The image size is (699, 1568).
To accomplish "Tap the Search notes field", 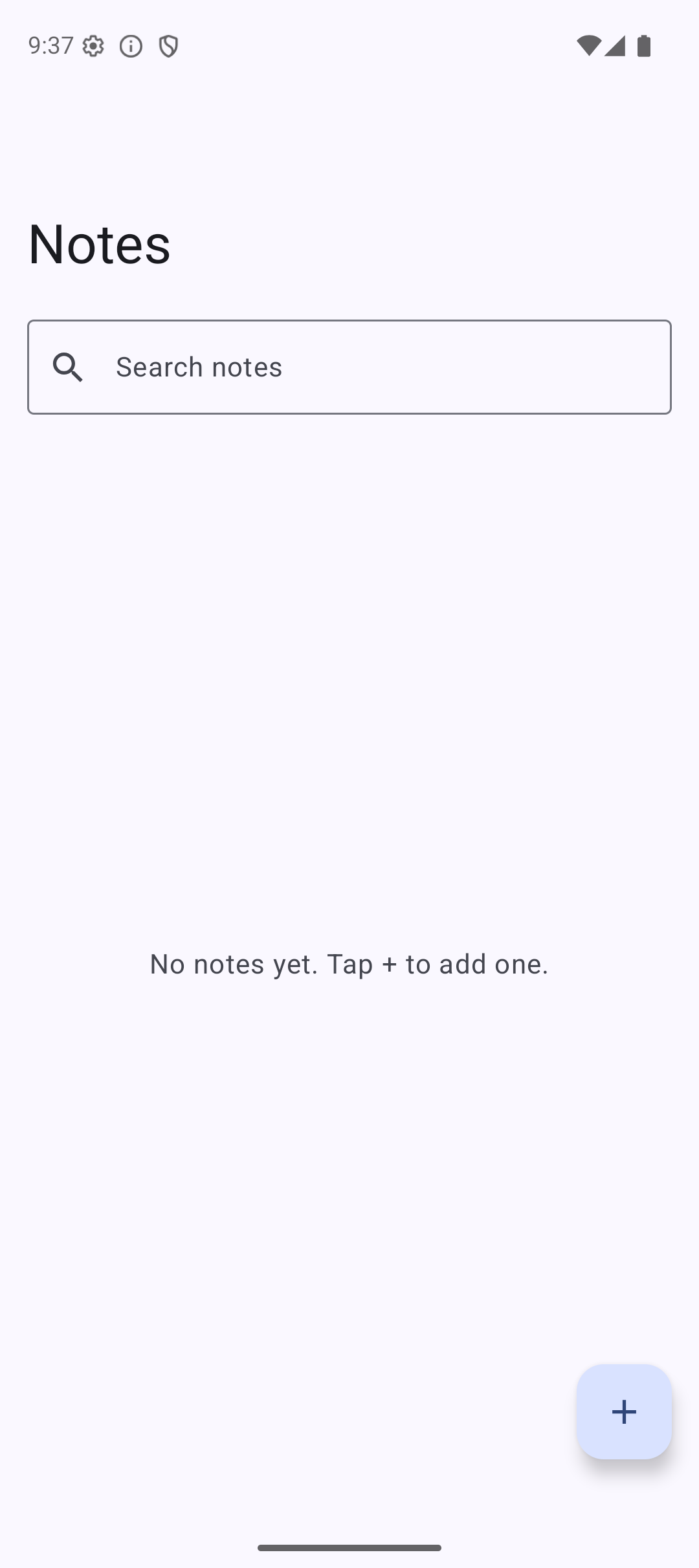I will 349,367.
